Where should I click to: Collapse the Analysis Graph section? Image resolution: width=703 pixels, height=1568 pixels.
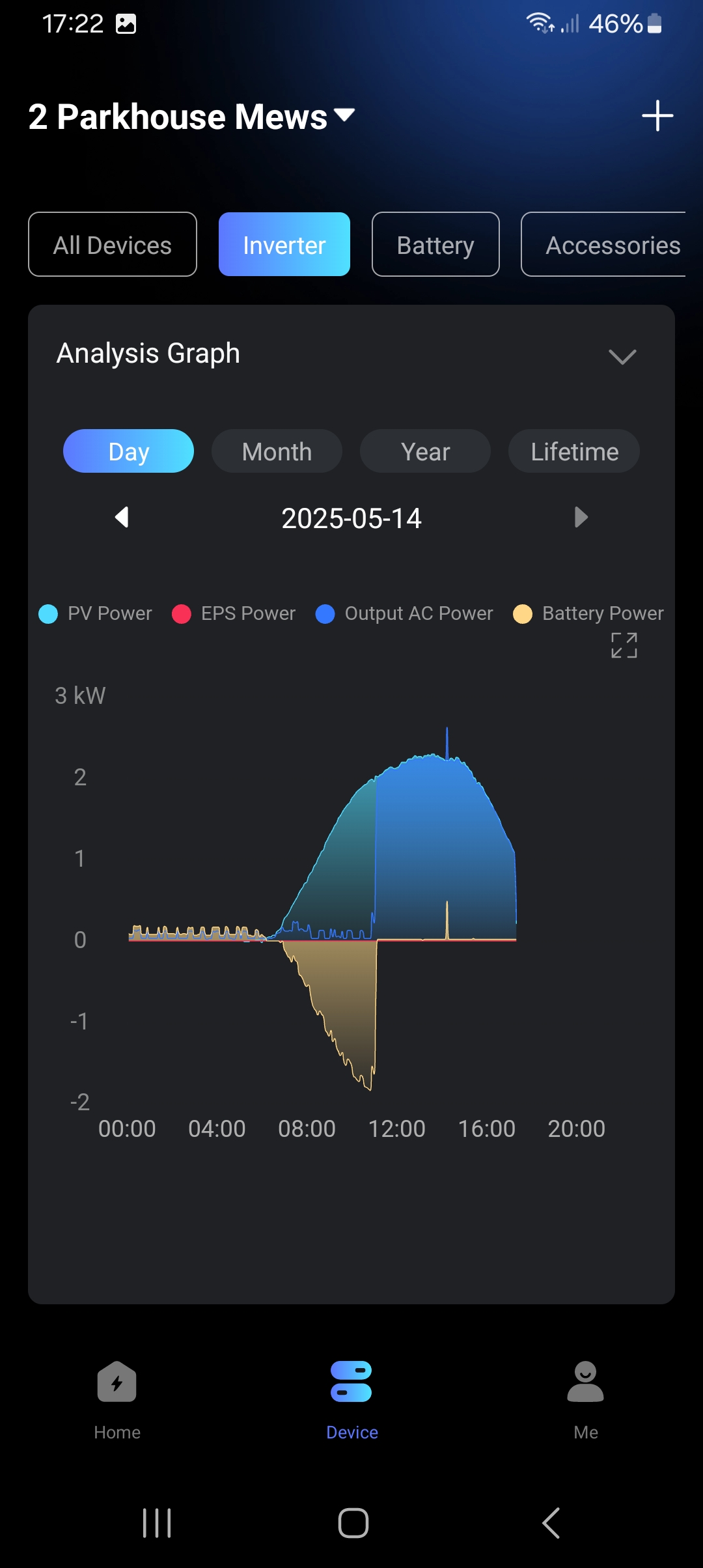tap(622, 356)
